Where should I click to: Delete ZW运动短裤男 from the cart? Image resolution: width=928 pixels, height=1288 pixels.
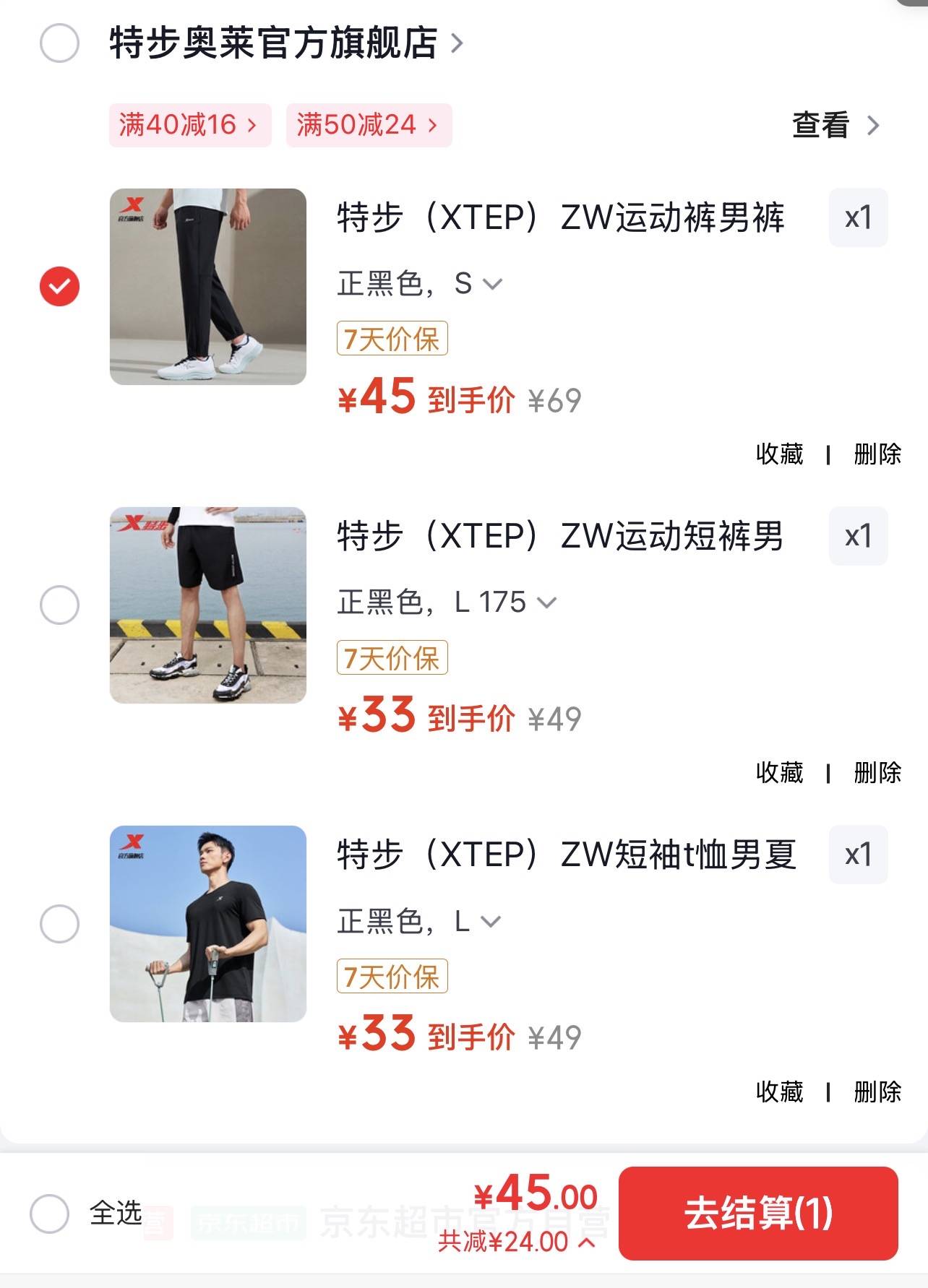coord(877,773)
